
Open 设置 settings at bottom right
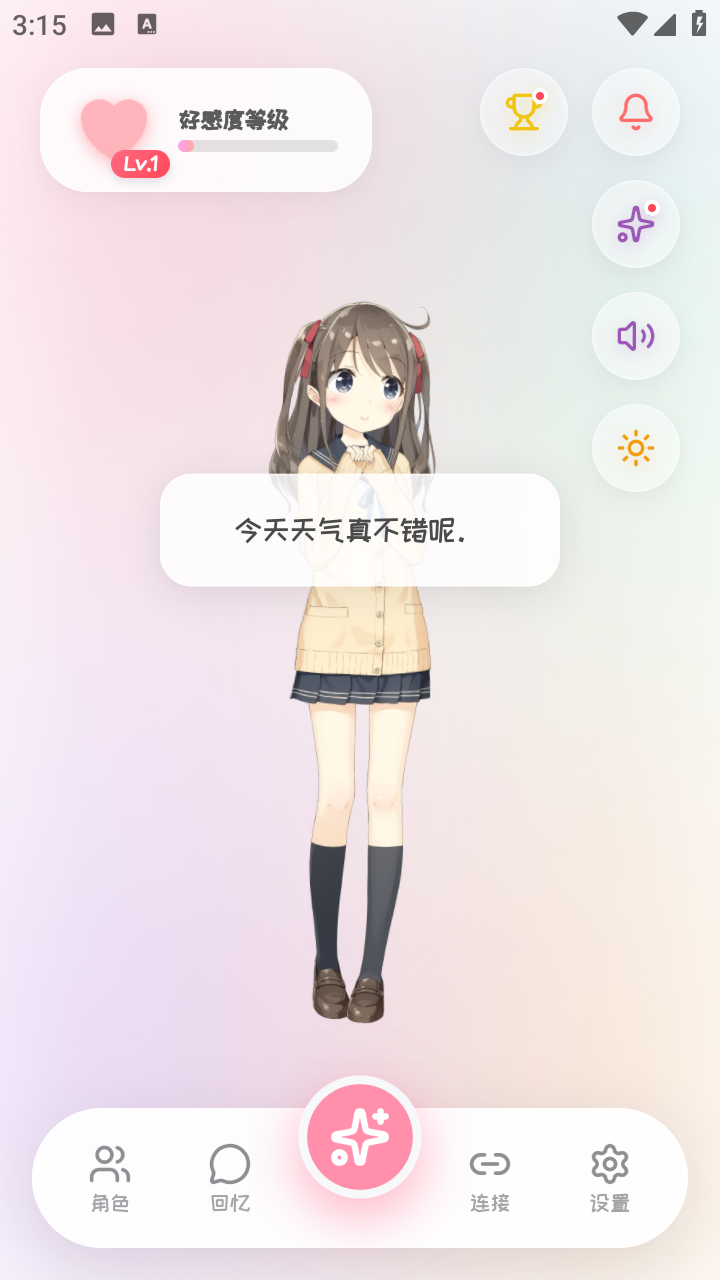(609, 1177)
